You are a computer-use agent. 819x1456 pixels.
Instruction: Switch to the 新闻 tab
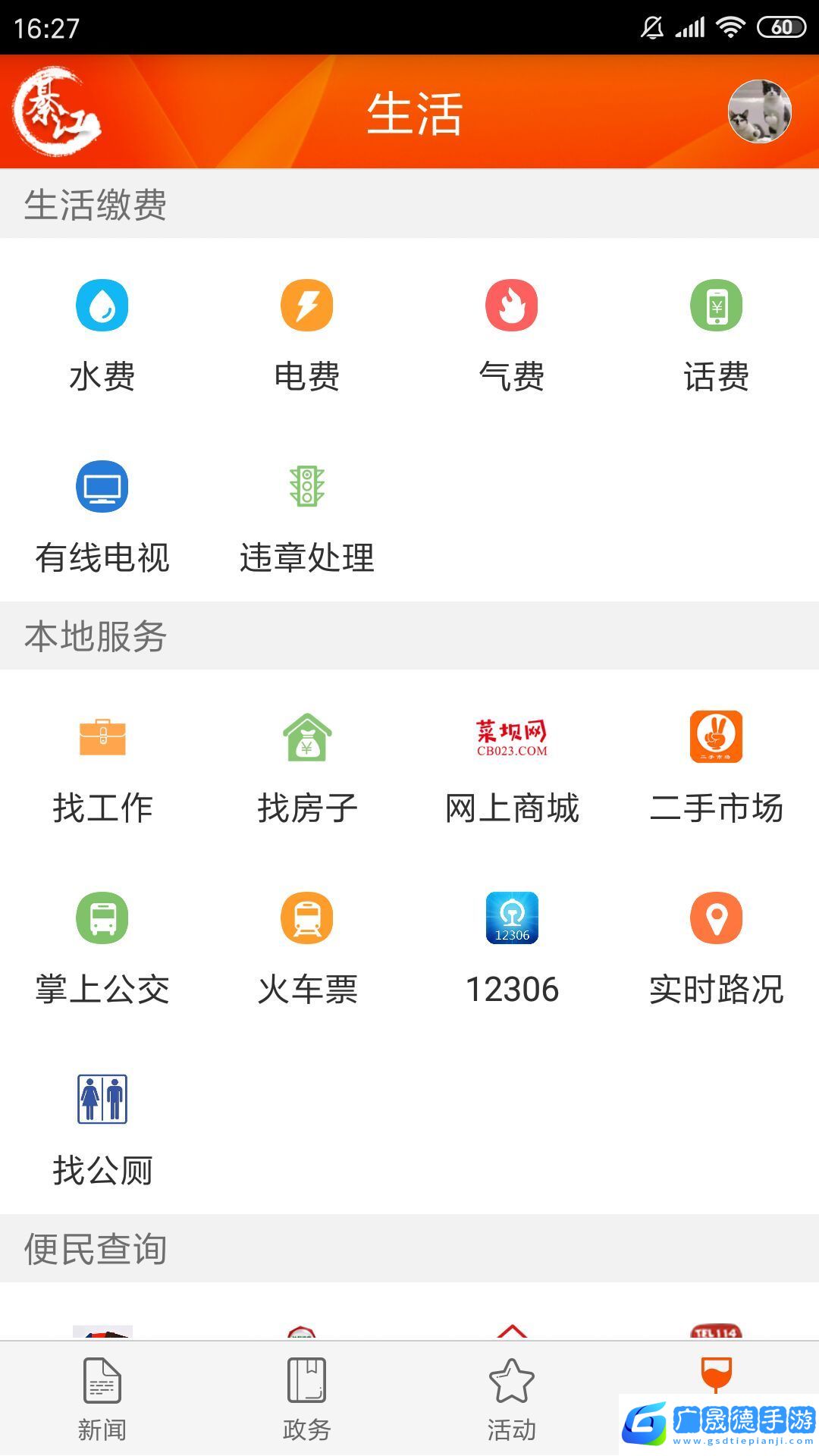coord(102,1400)
